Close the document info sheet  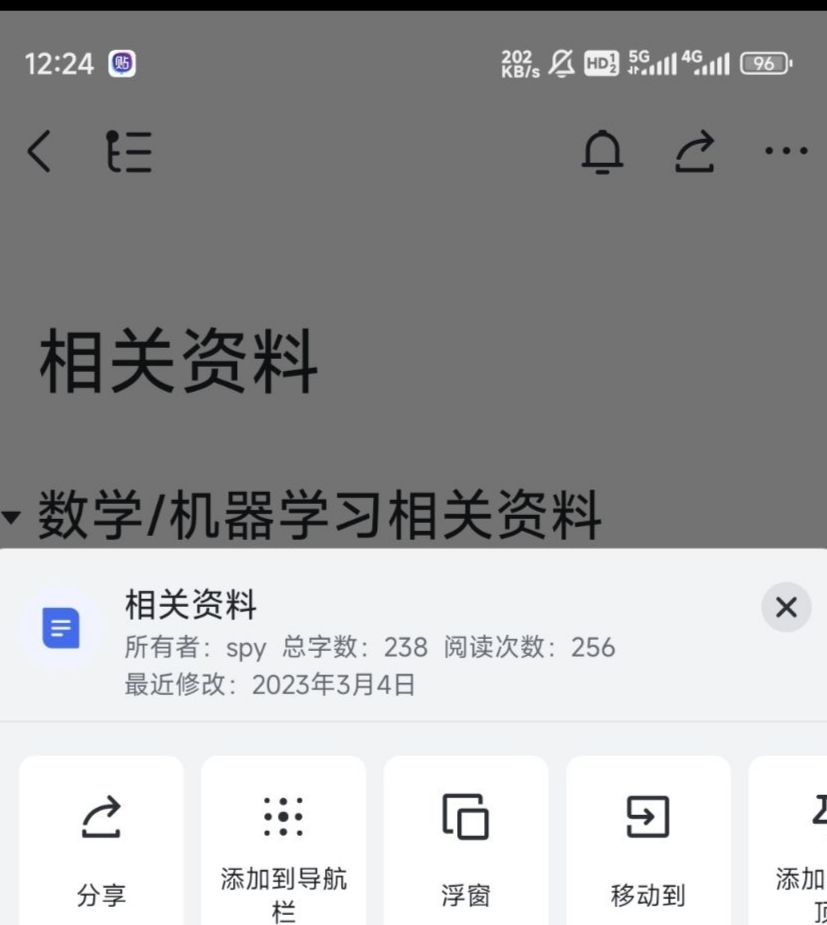click(x=786, y=607)
